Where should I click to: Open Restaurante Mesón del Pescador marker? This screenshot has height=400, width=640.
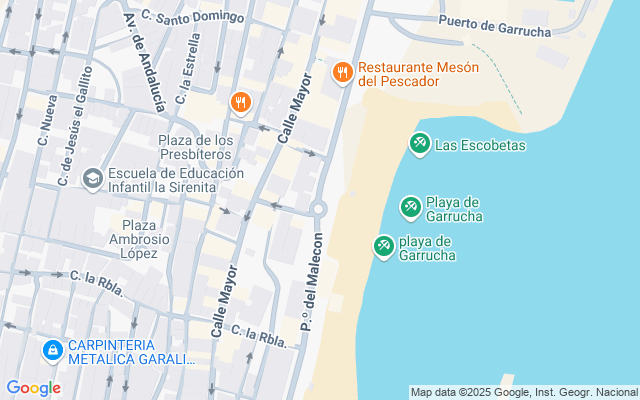343,72
